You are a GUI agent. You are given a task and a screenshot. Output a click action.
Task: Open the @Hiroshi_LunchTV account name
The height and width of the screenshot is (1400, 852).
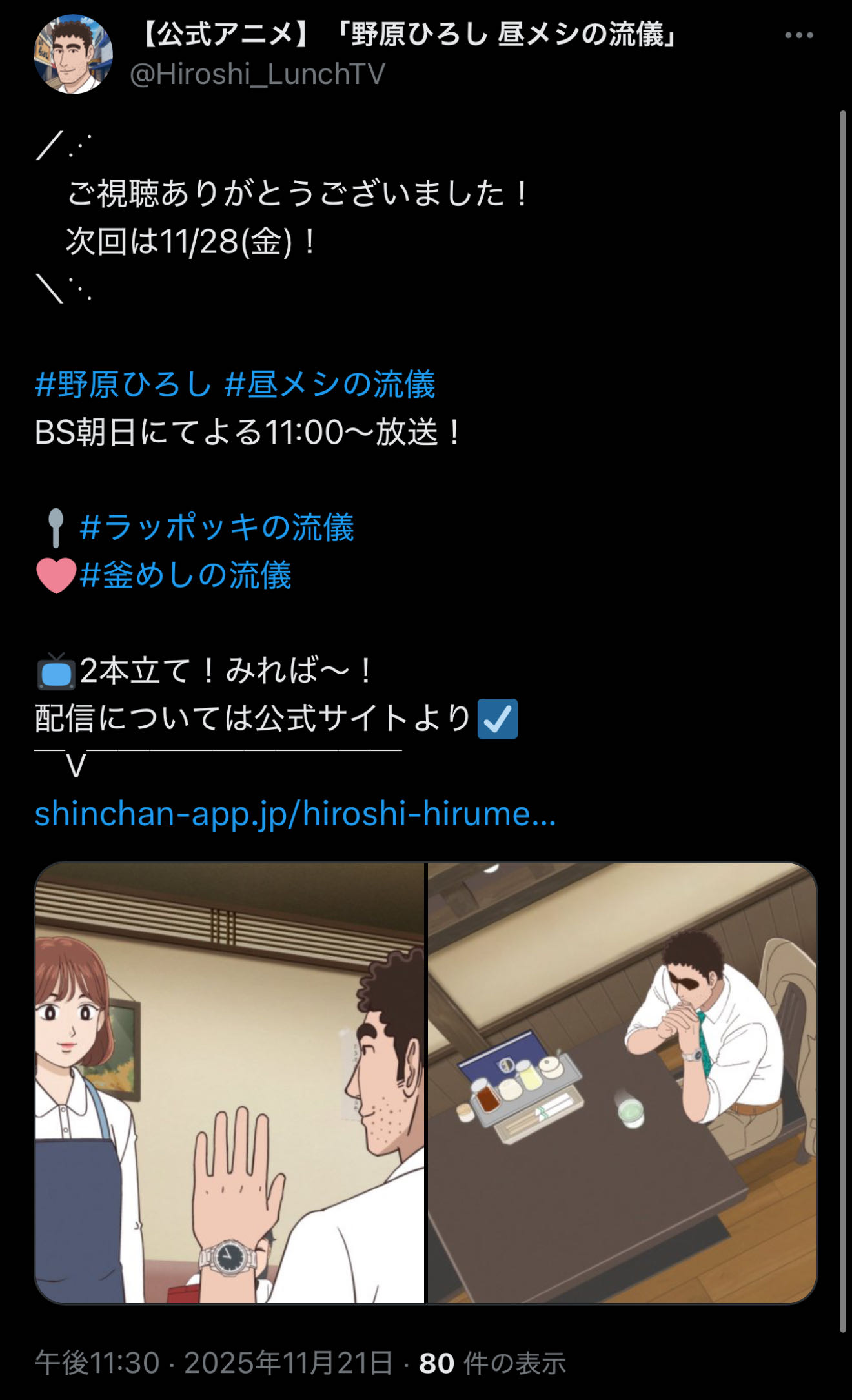pos(257,74)
